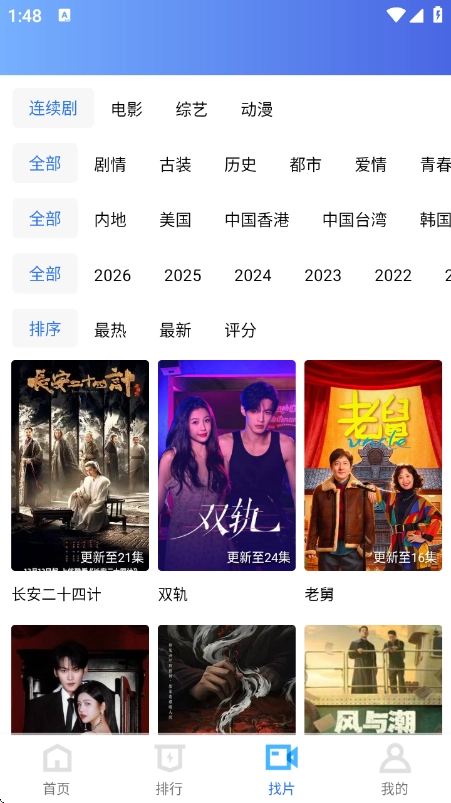
Task: Select the 内地 region filter
Action: tap(110, 220)
